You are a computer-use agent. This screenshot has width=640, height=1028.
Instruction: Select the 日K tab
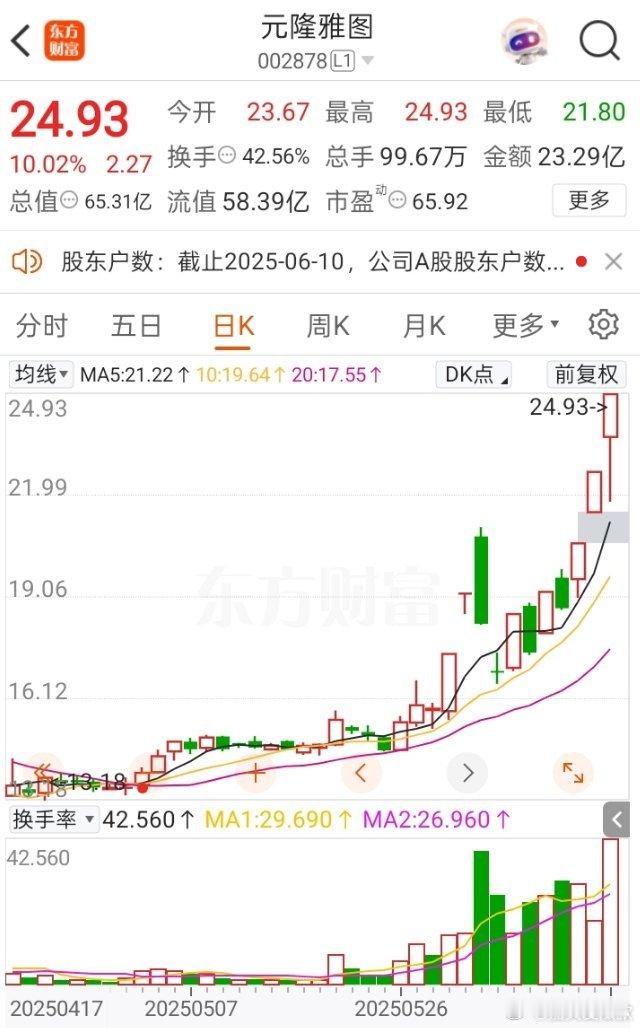pos(234,325)
